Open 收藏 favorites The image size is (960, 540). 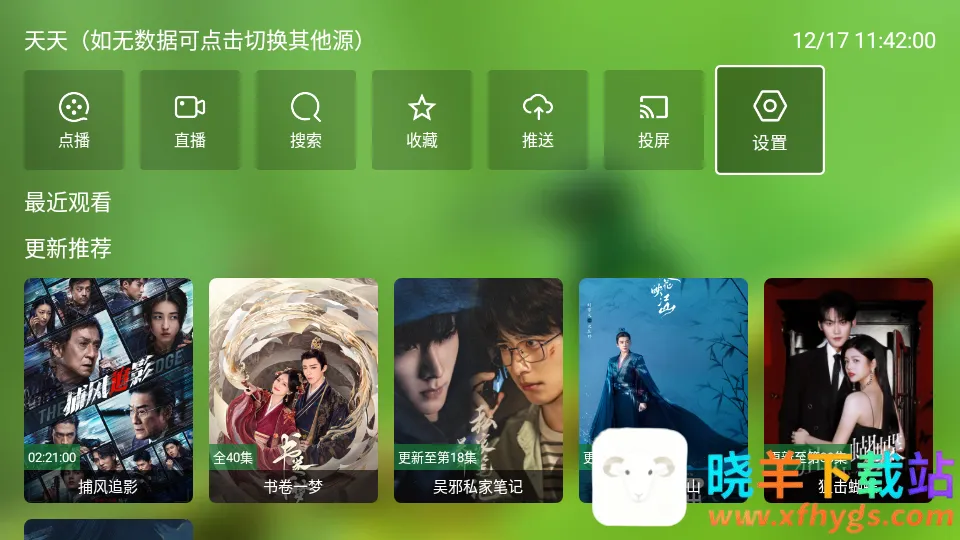(x=422, y=120)
